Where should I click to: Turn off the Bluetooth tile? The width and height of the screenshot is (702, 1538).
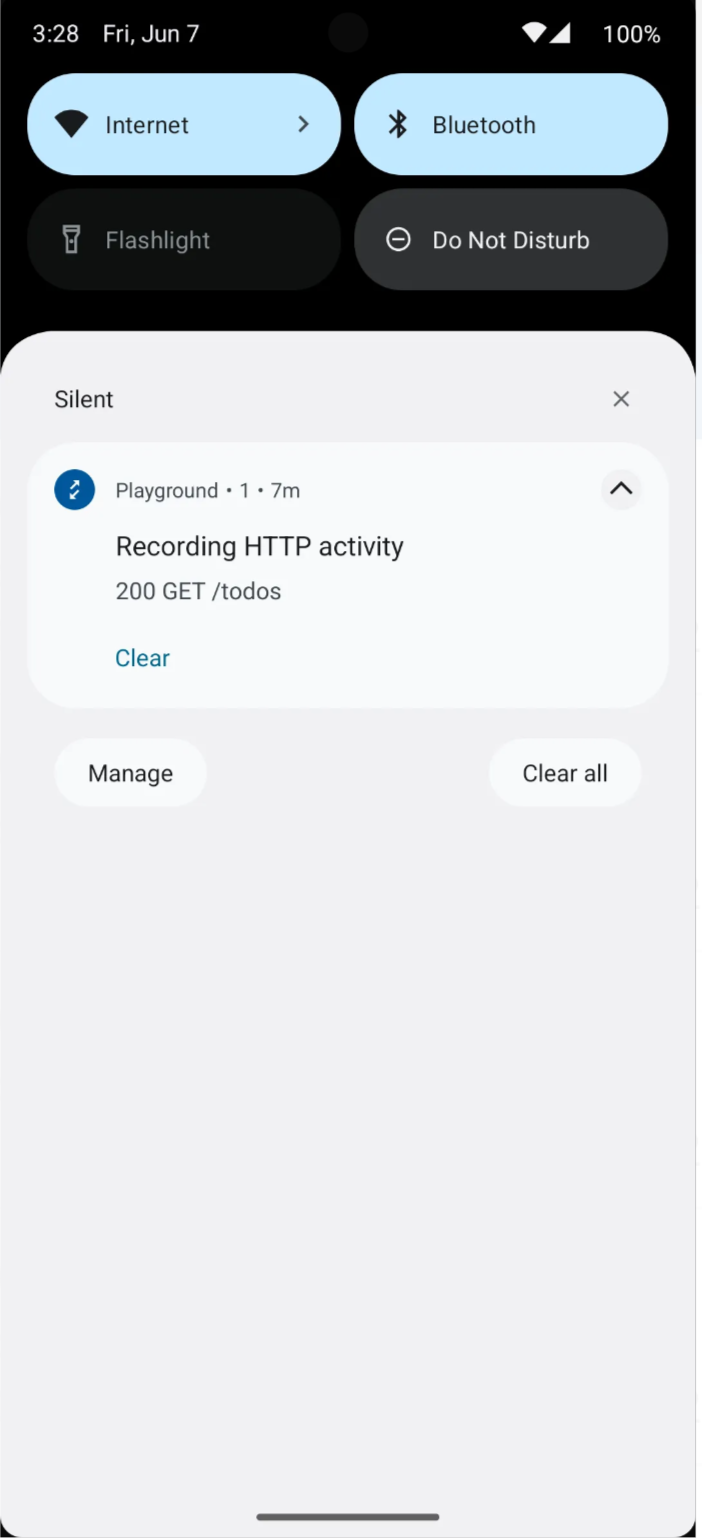[511, 125]
